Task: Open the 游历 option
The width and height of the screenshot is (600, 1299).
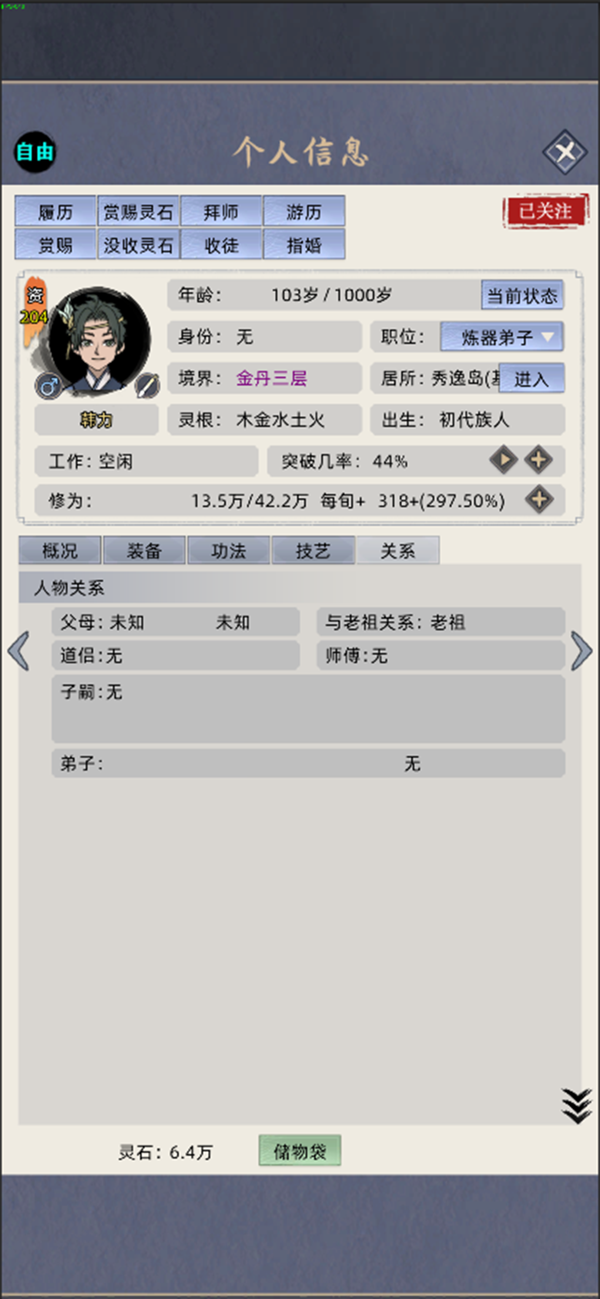Action: pyautogui.click(x=304, y=211)
